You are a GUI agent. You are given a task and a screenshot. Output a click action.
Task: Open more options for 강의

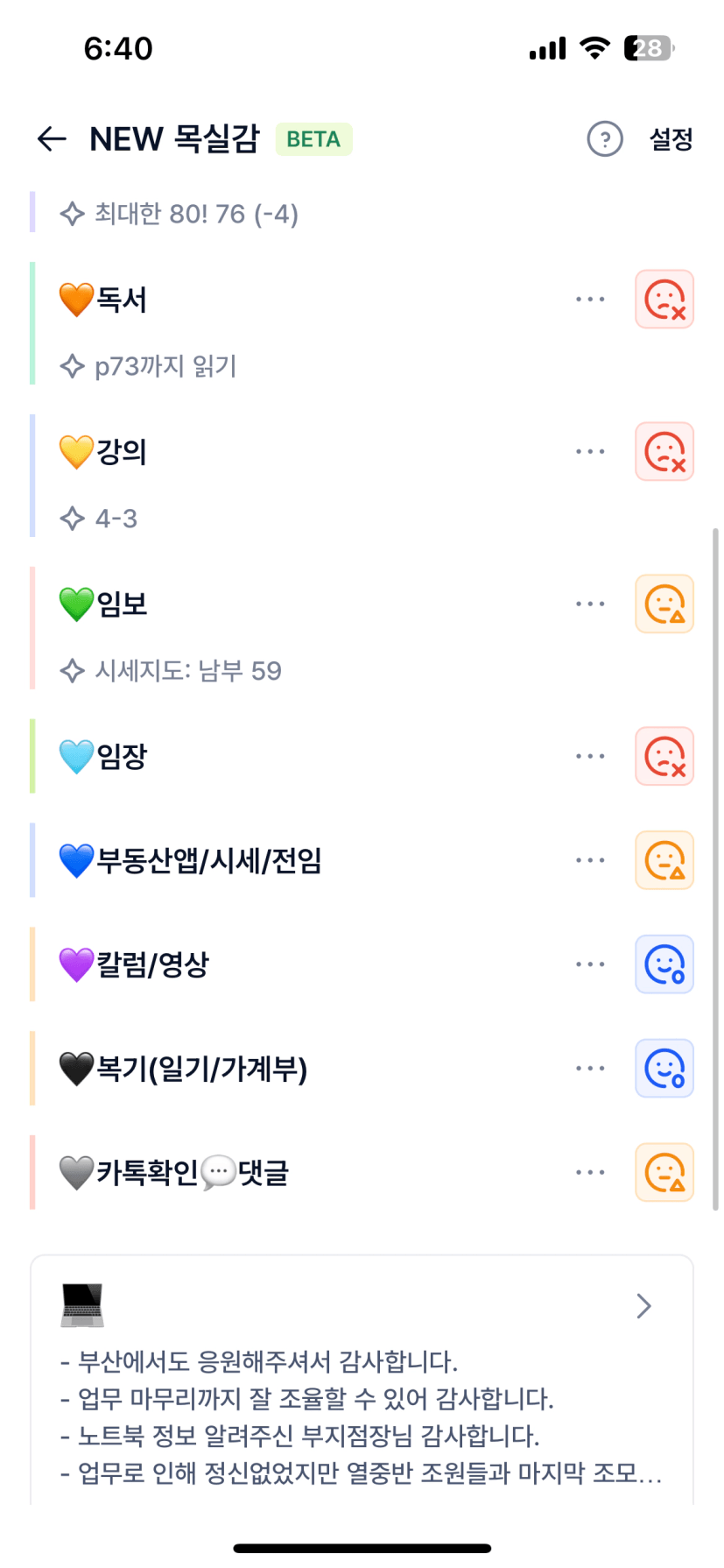[590, 452]
